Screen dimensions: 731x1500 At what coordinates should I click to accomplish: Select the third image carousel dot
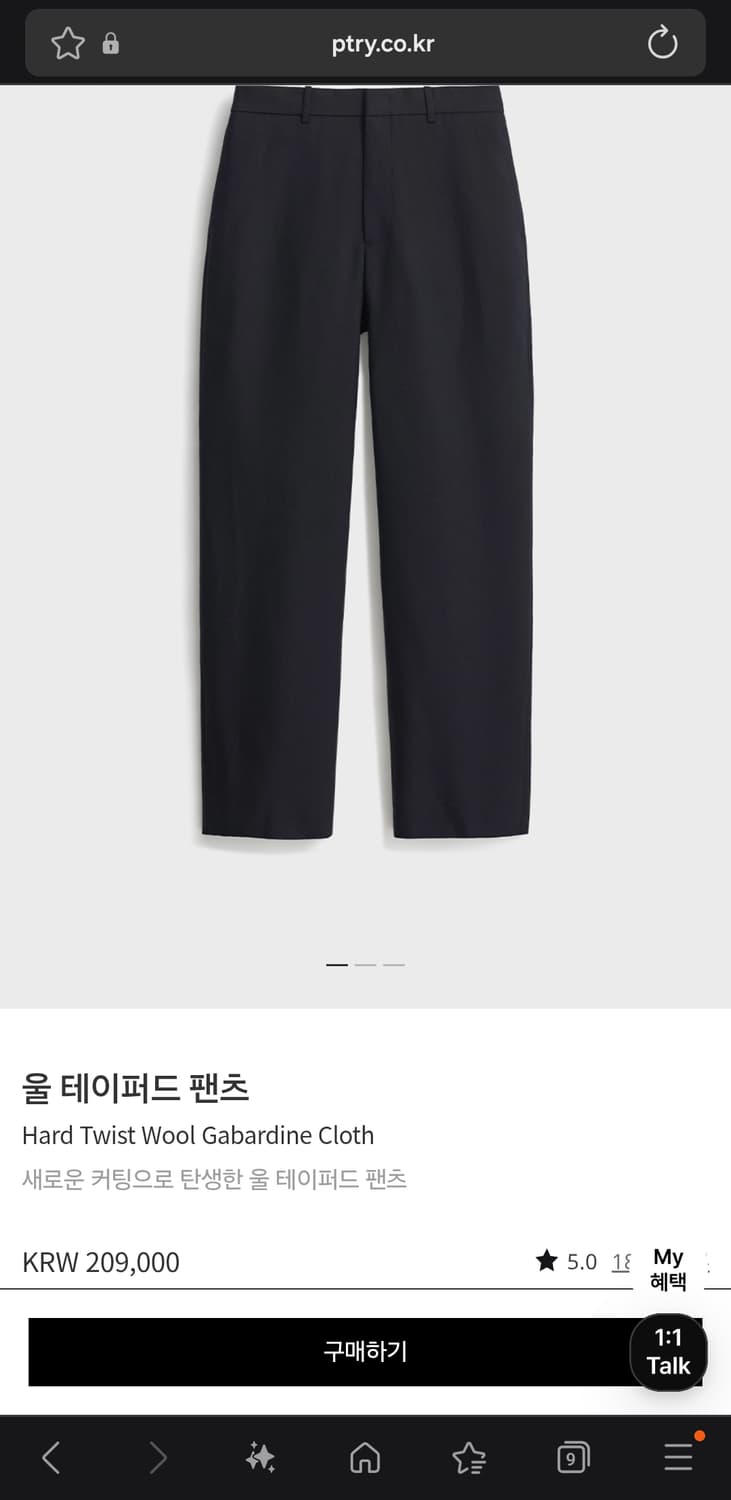click(x=394, y=964)
